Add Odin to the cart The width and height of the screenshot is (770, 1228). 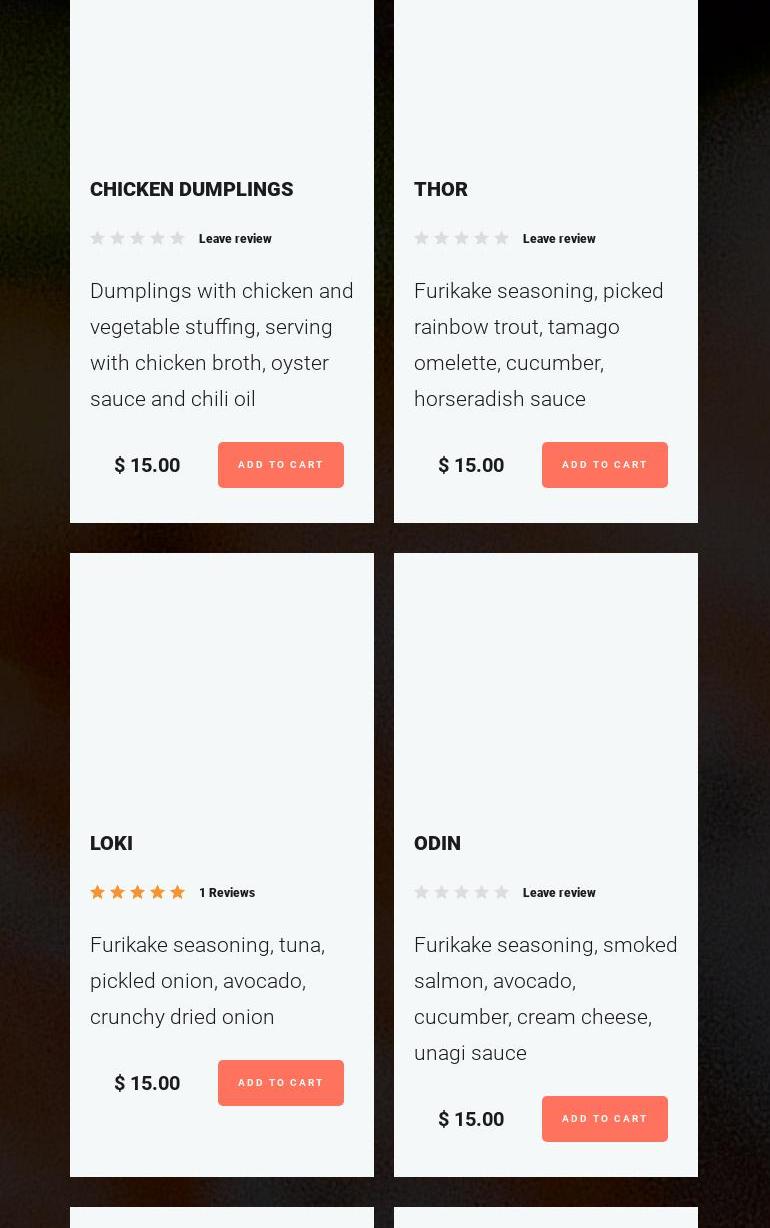(x=604, y=1119)
